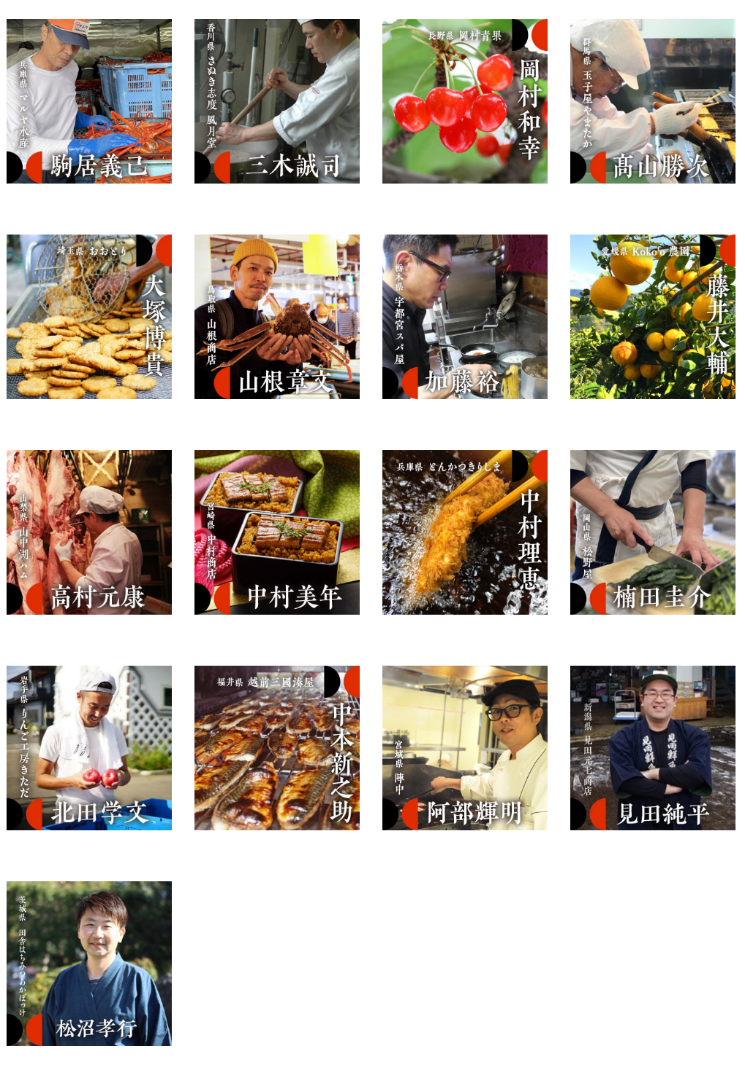Select the 三木誠司 card
745x1067 pixels.
click(277, 101)
